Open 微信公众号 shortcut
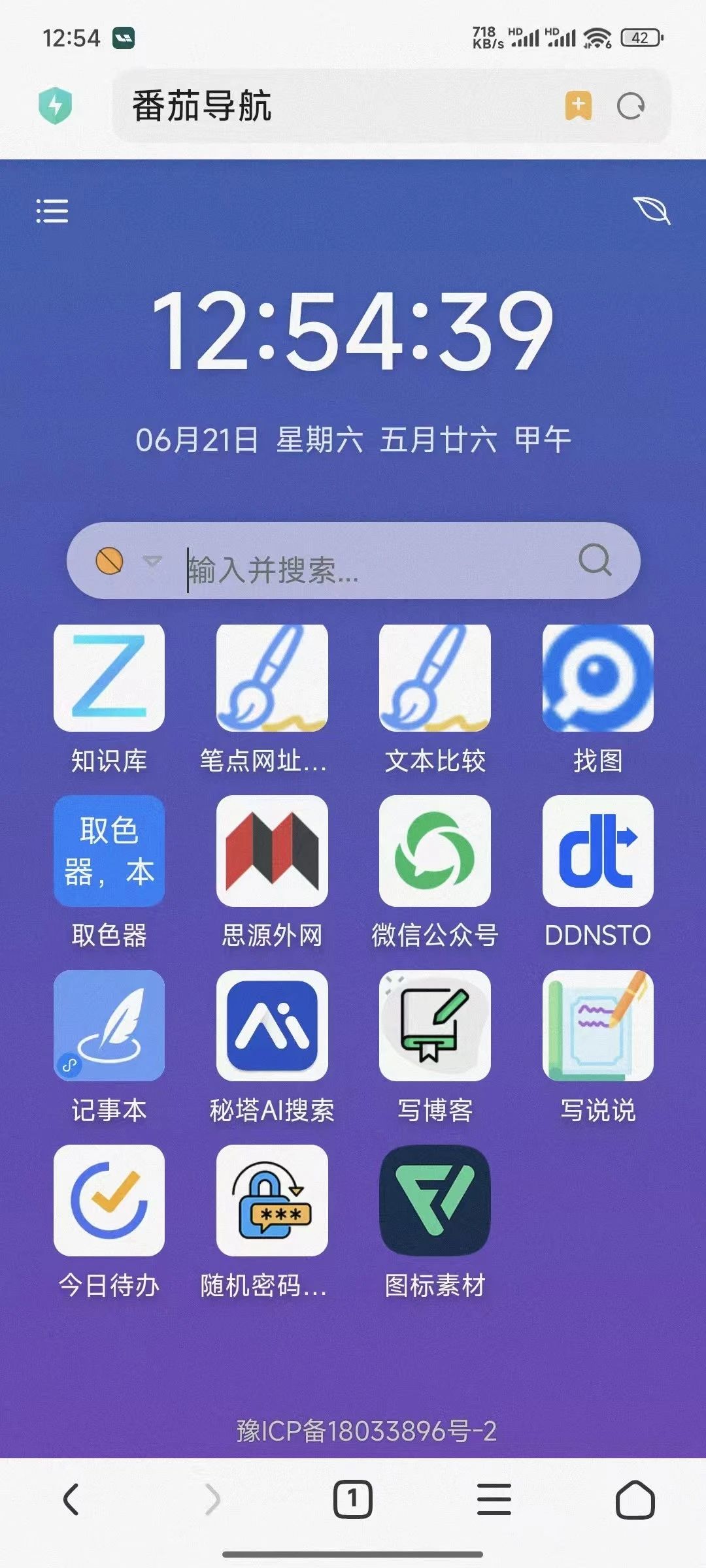This screenshot has width=706, height=1568. [x=435, y=851]
